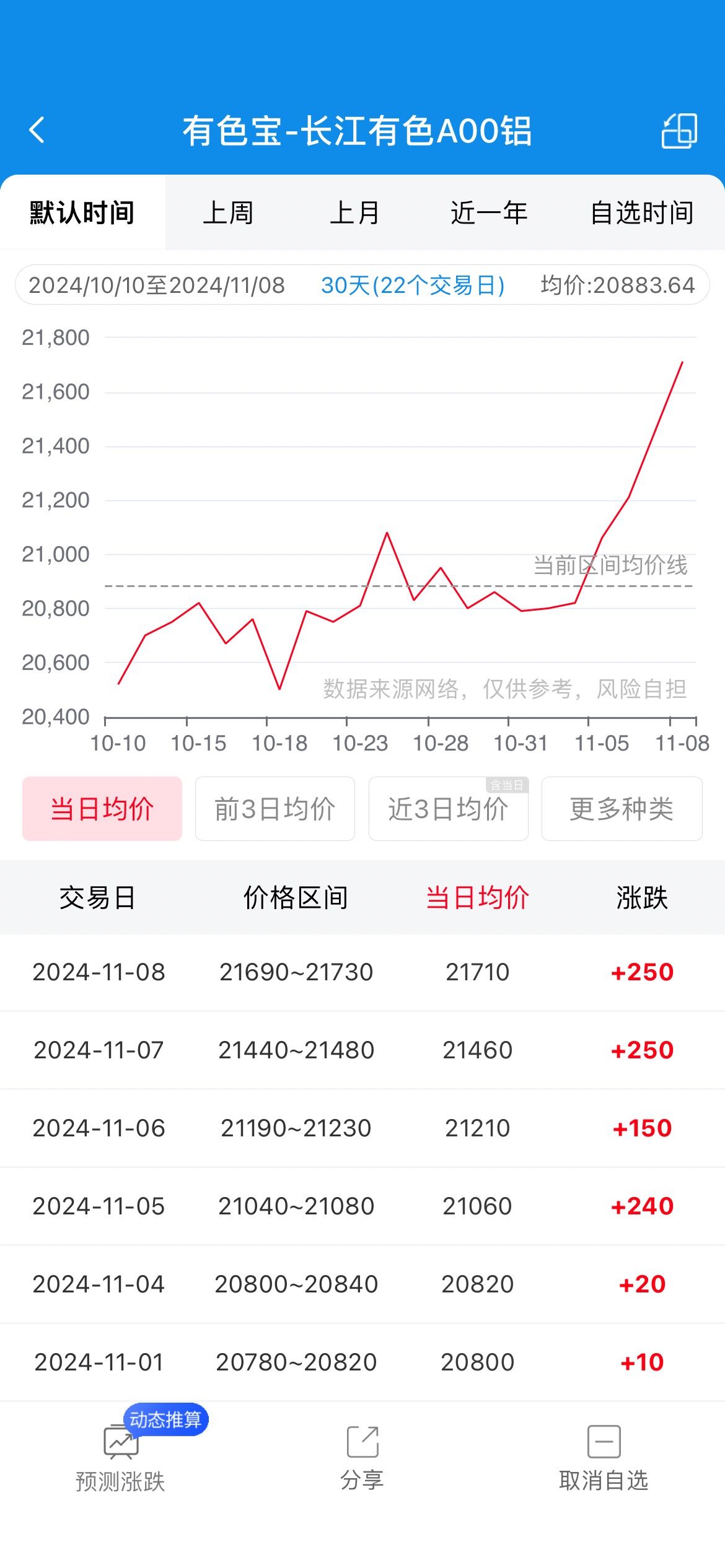725x1568 pixels.
Task: Go back using the top-left arrow
Action: coord(37,130)
